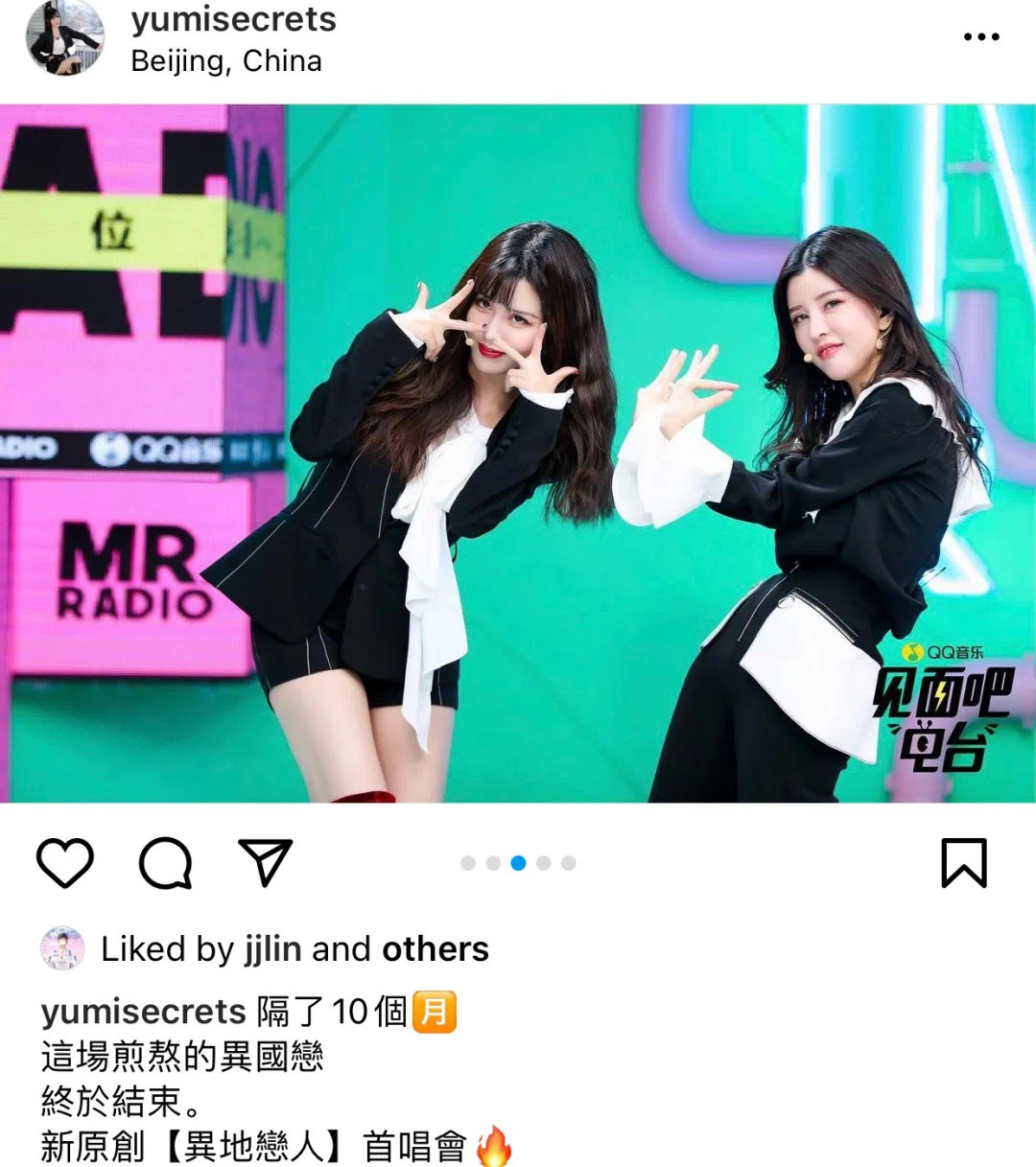Open yumisecrets profile picture at top
This screenshot has width=1036, height=1167.
coord(65,38)
